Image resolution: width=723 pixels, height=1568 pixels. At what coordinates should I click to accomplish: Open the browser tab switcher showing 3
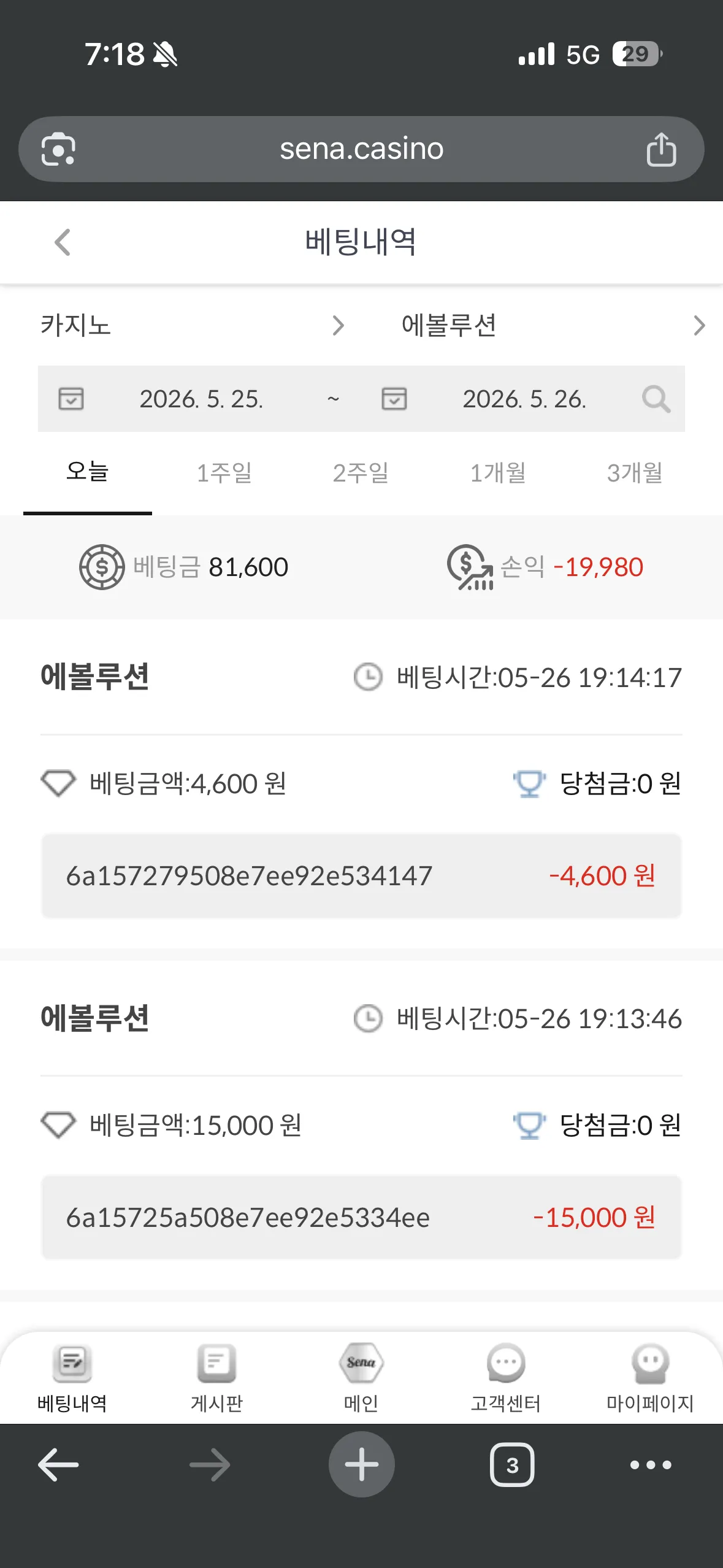point(512,1465)
